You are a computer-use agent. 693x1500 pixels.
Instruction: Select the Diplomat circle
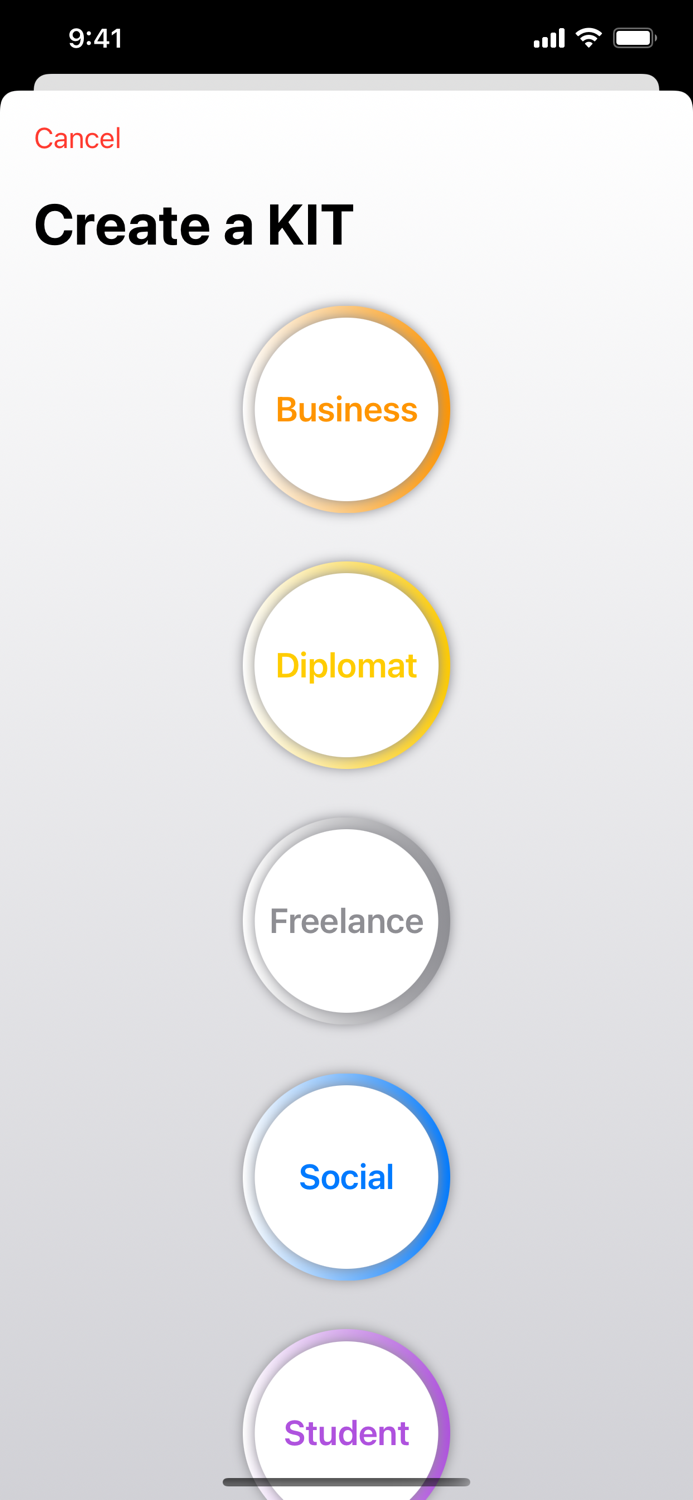coord(346,665)
